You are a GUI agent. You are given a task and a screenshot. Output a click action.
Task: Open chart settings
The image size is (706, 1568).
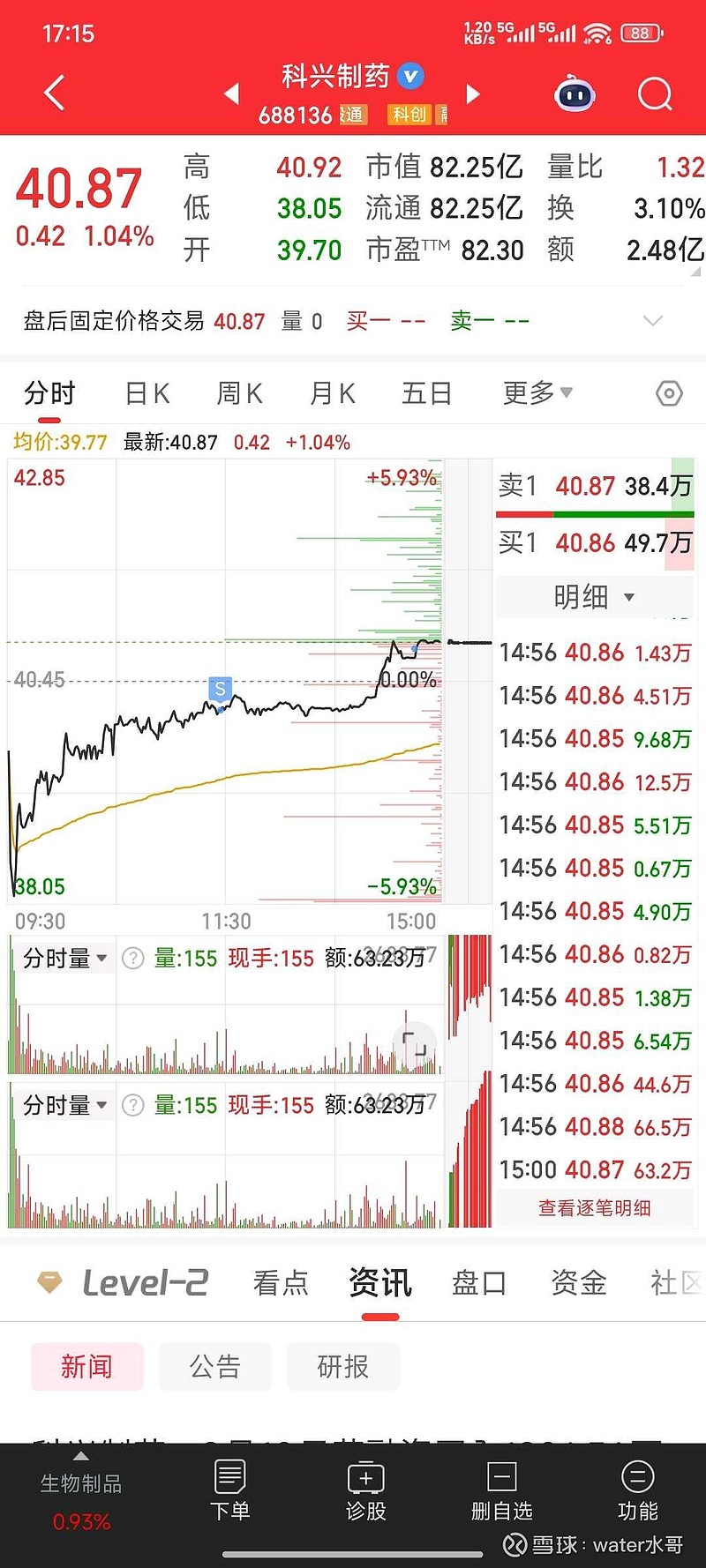[x=669, y=393]
